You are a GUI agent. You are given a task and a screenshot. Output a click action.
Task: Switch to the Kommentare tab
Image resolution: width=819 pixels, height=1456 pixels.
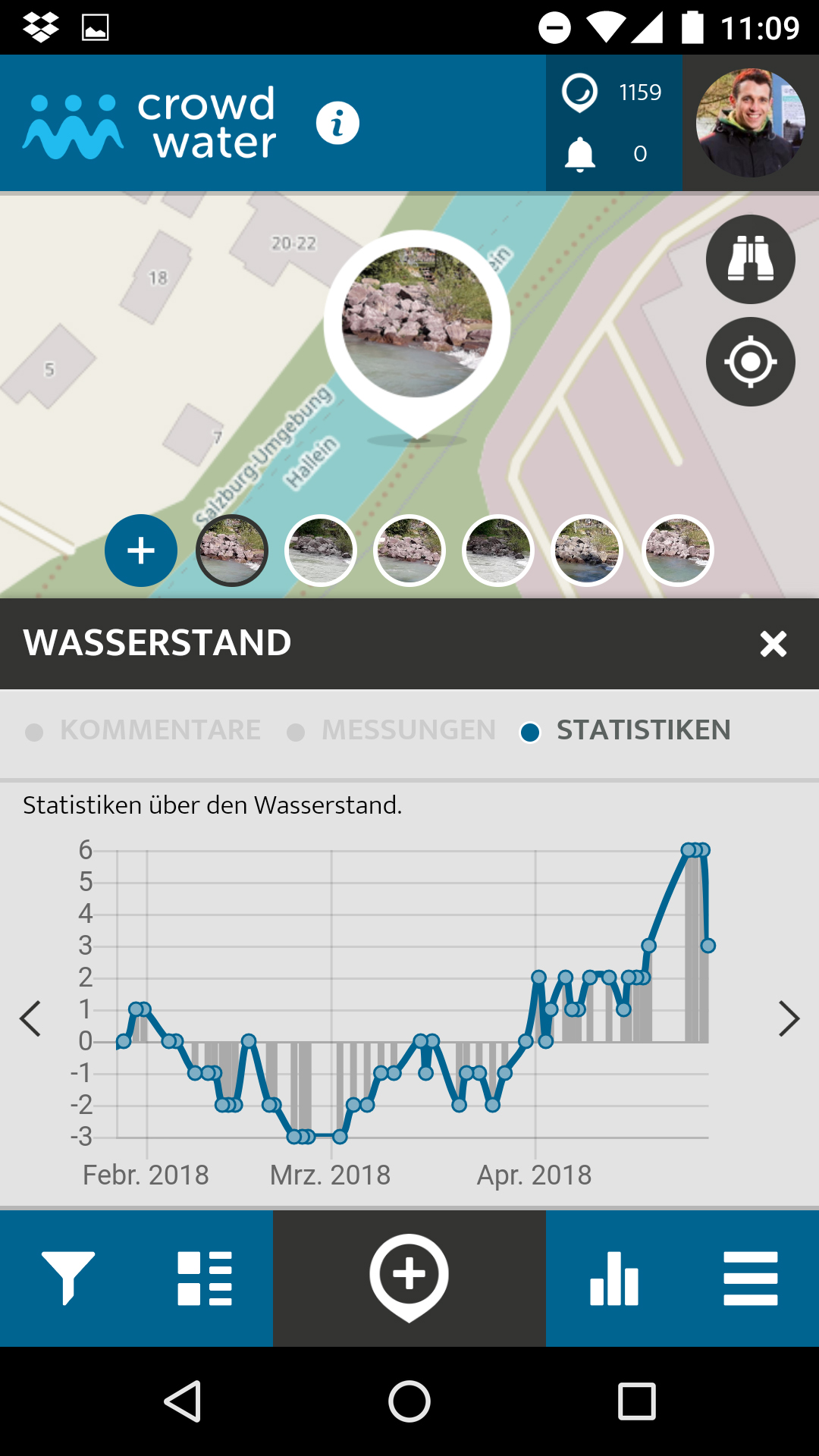pos(159,730)
